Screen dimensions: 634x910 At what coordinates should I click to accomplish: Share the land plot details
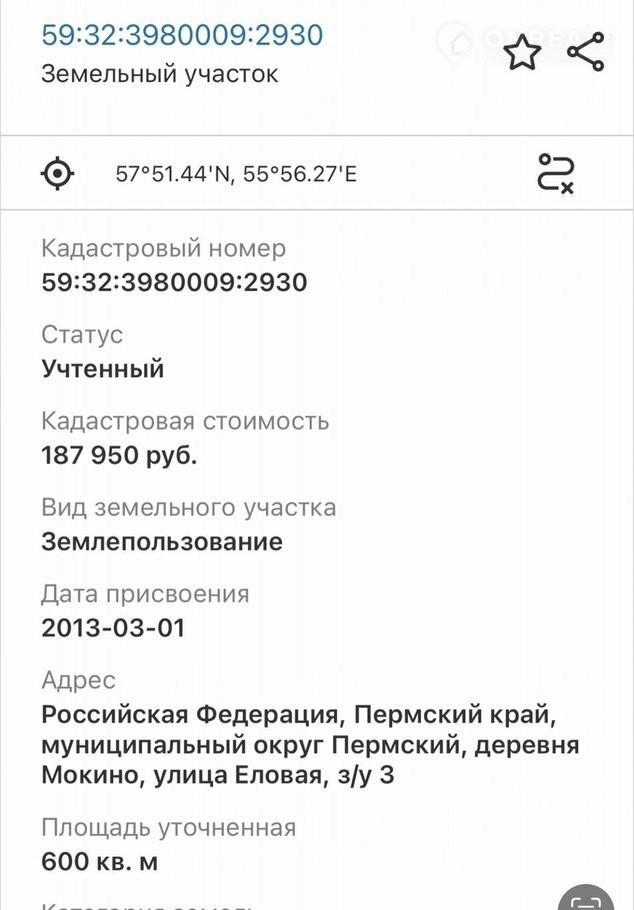pos(586,52)
